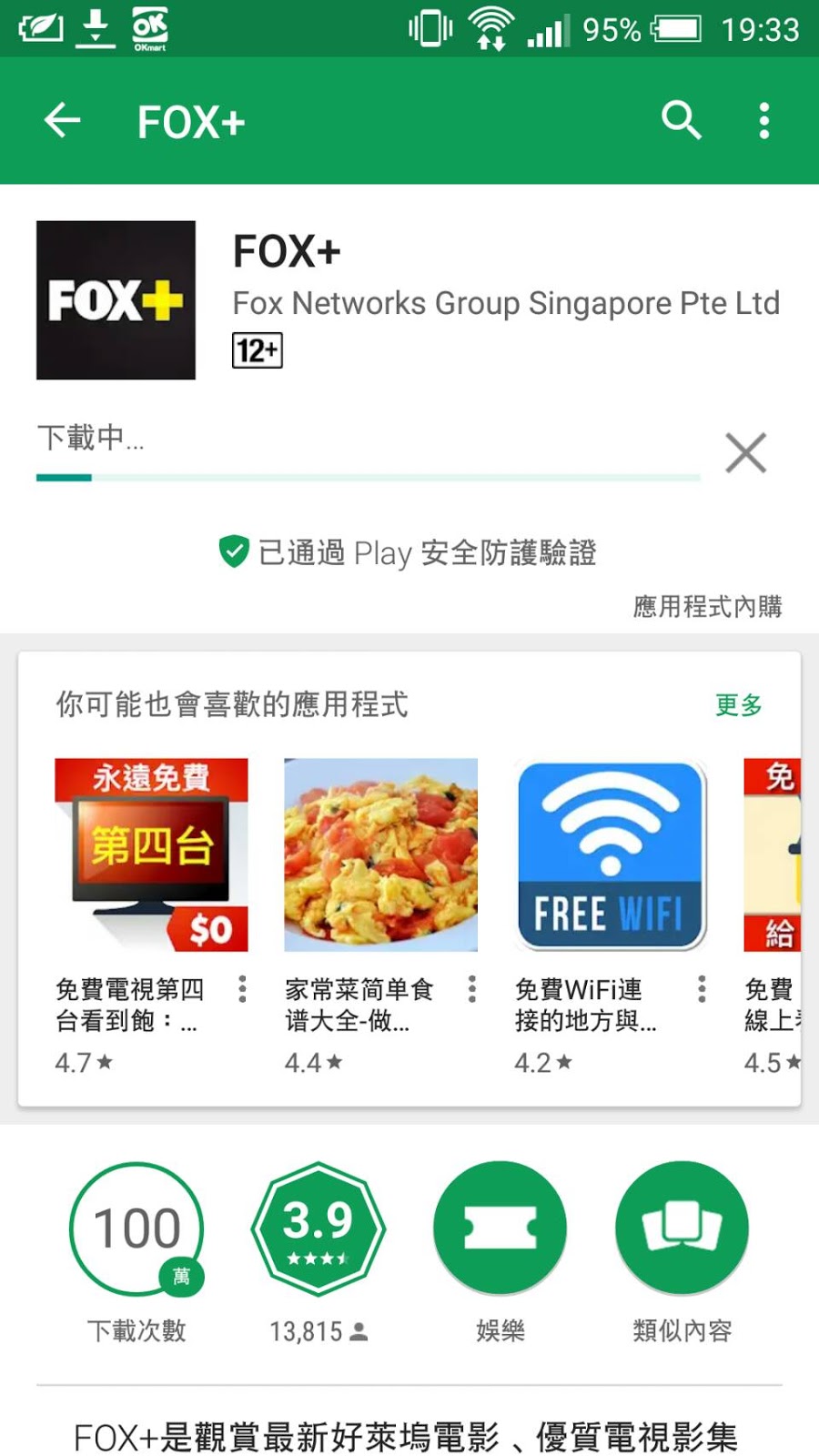Image resolution: width=819 pixels, height=1456 pixels.
Task: Open the search icon in the app bar
Action: click(x=681, y=121)
